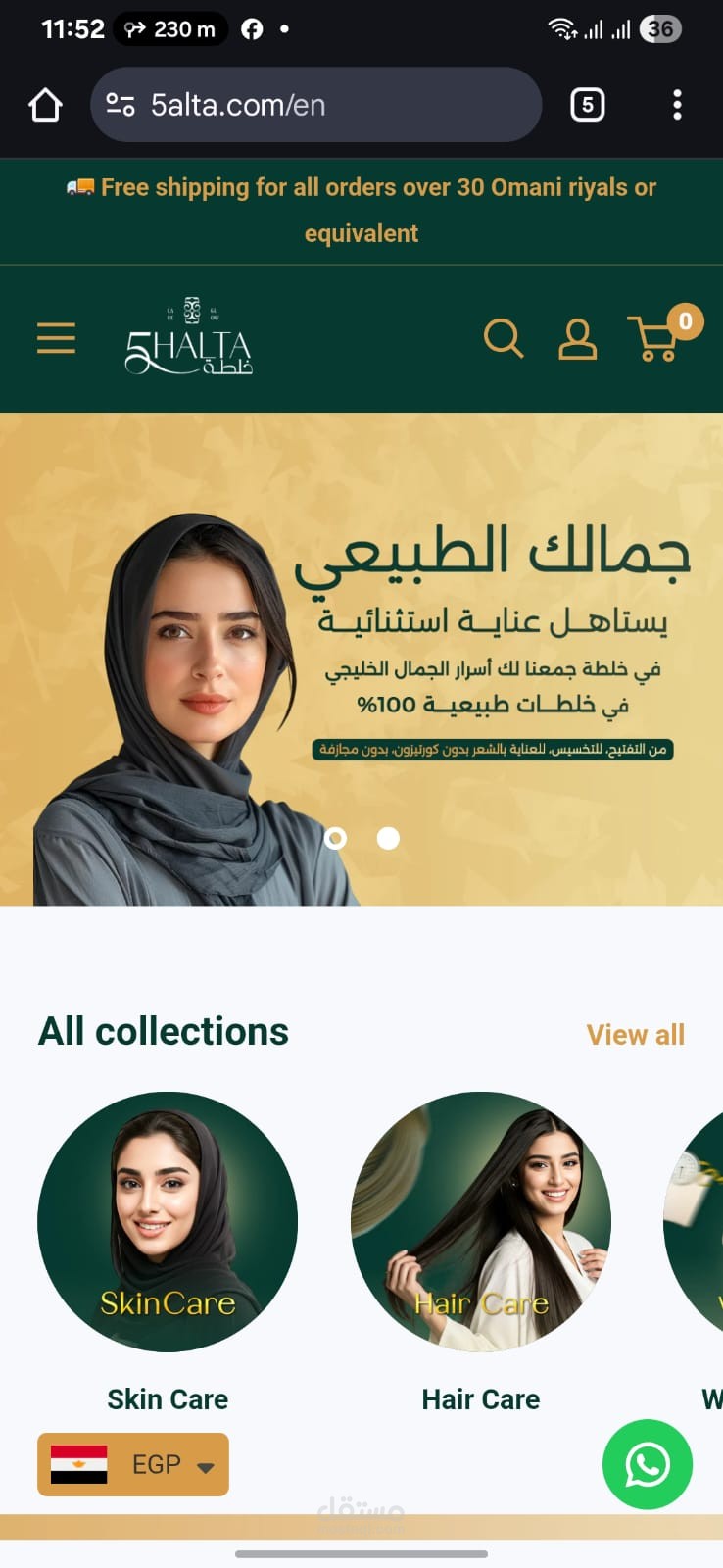Start a WhatsApp chat
Image resolution: width=723 pixels, height=1568 pixels.
click(648, 1464)
